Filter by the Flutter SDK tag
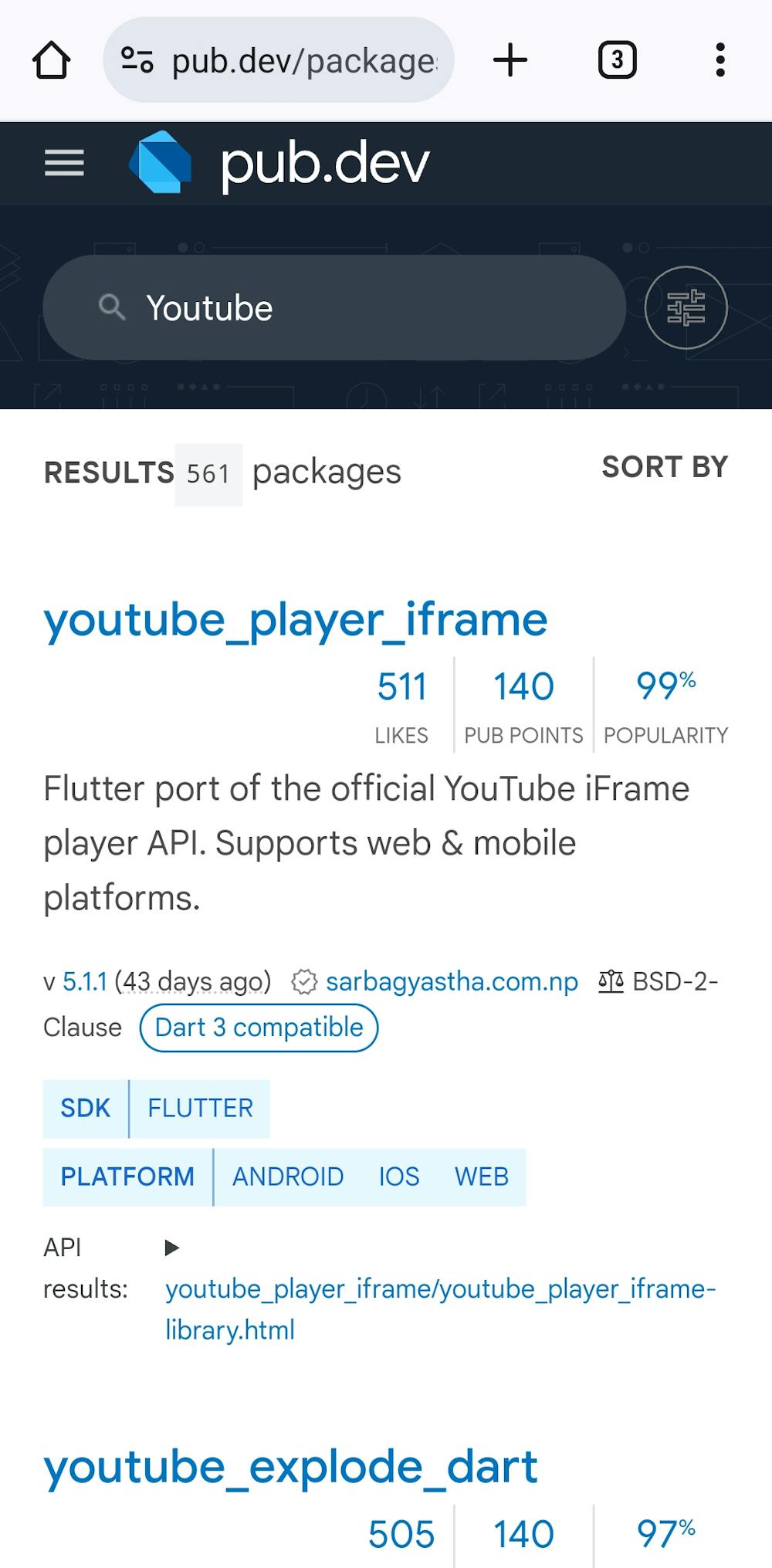Viewport: 772px width, 1568px height. pyautogui.click(x=200, y=1108)
